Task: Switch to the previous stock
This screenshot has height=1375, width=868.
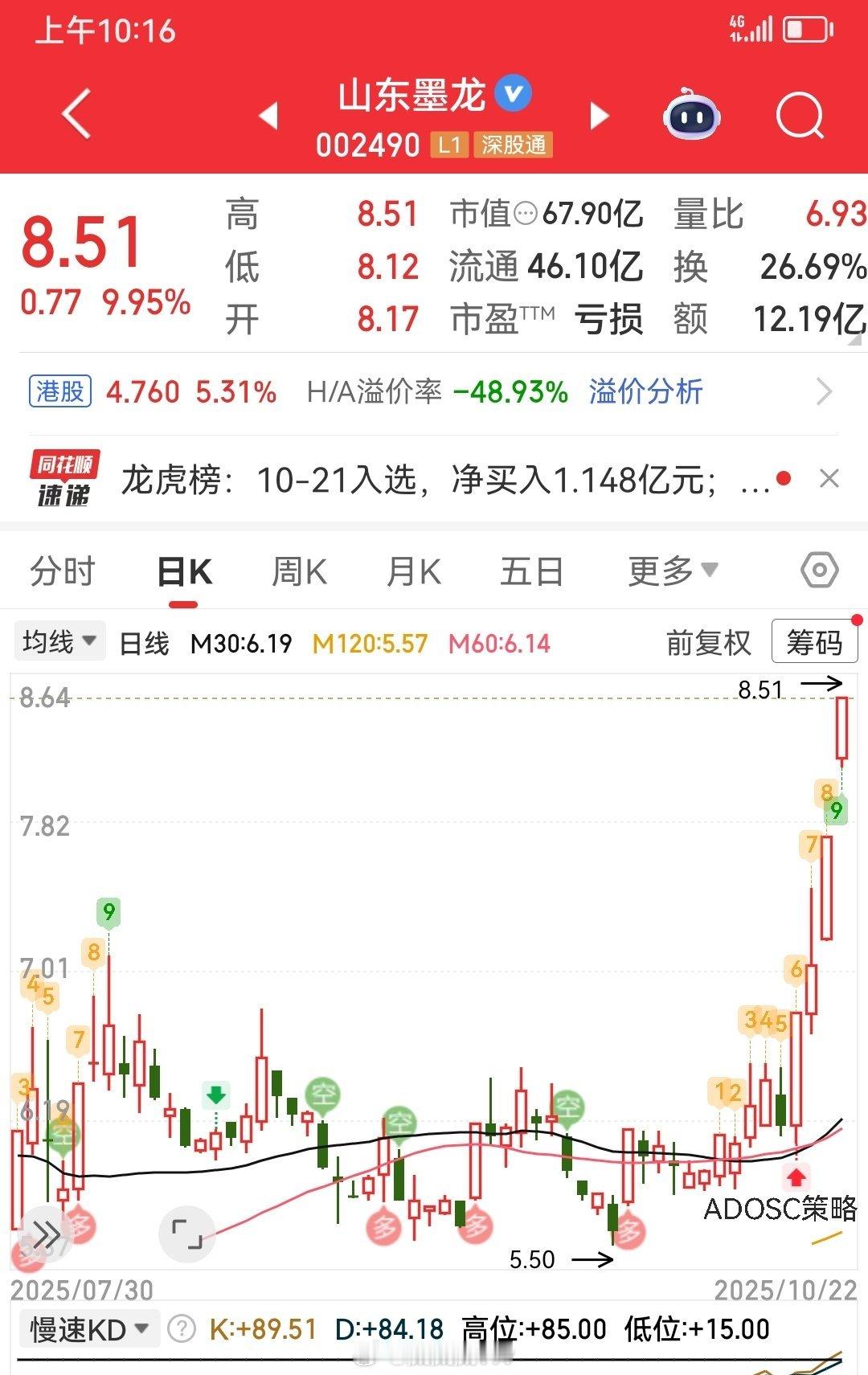Action: tap(269, 116)
